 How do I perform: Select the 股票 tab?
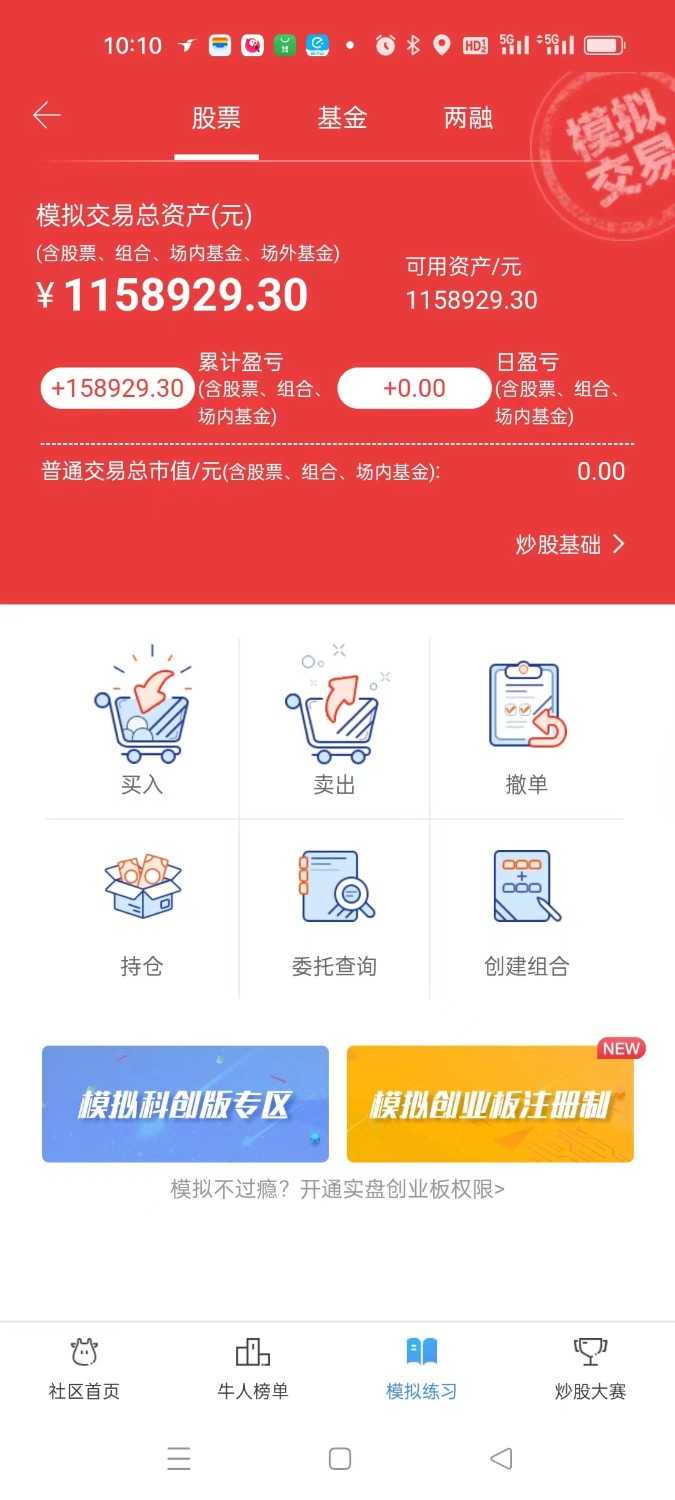pyautogui.click(x=216, y=118)
